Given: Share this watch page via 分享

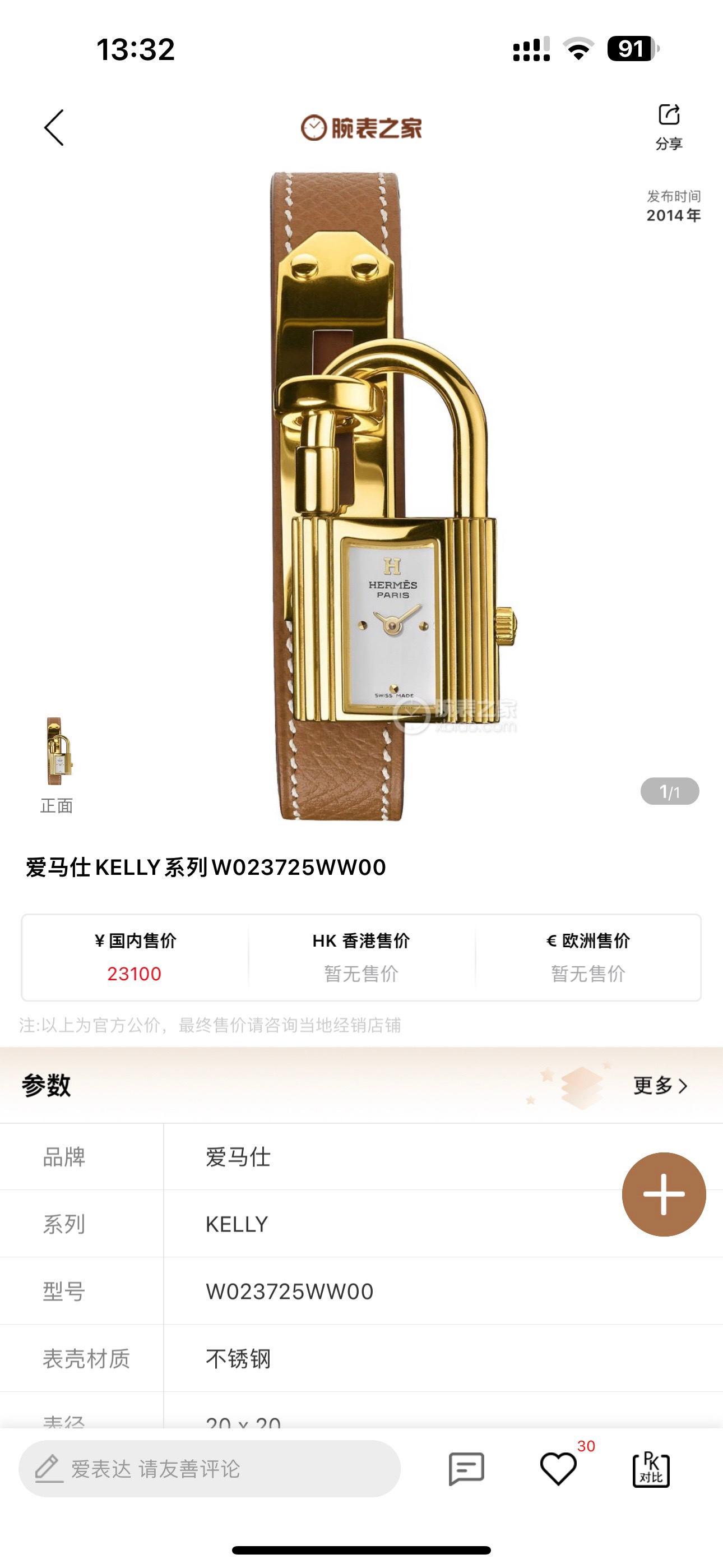Looking at the screenshot, I should pyautogui.click(x=668, y=126).
